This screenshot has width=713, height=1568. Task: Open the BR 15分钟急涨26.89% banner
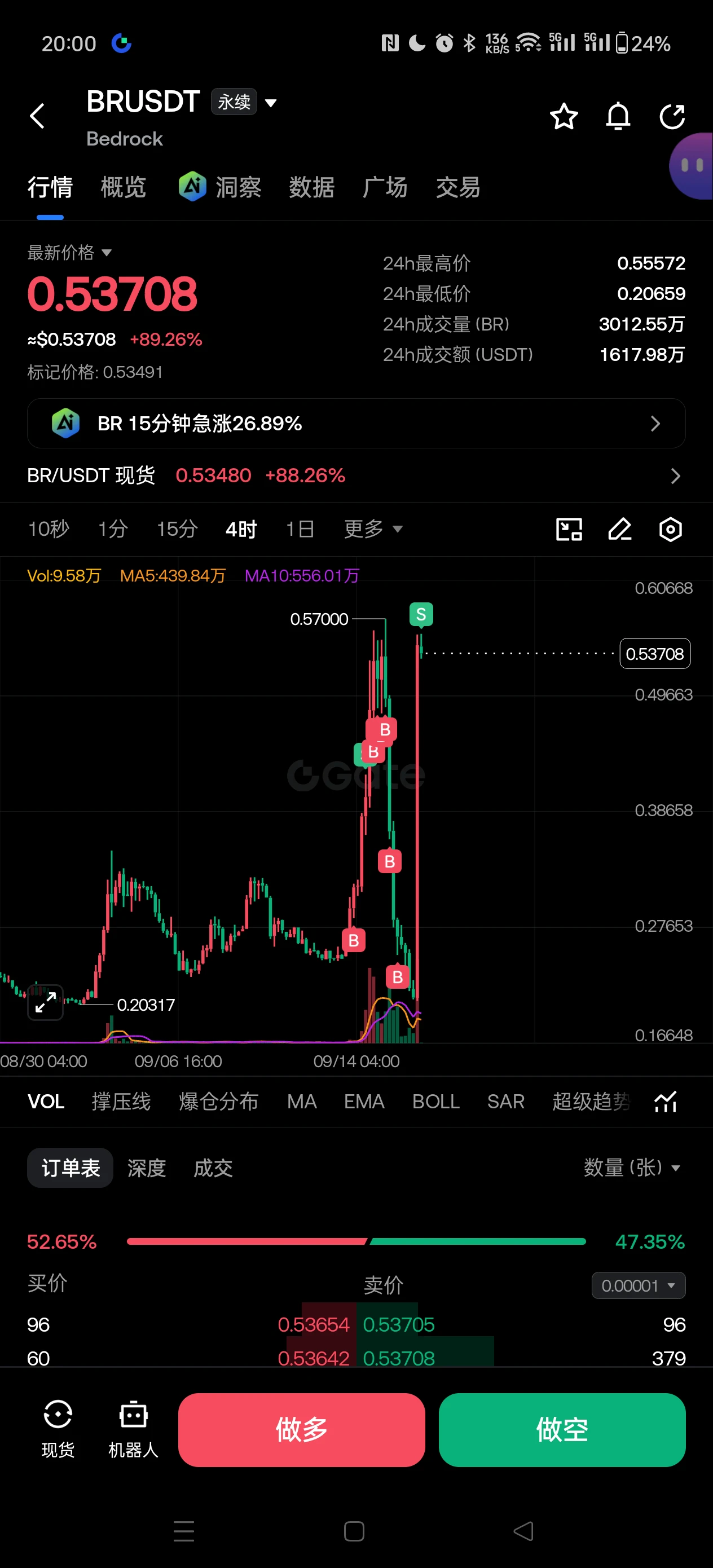click(x=356, y=423)
